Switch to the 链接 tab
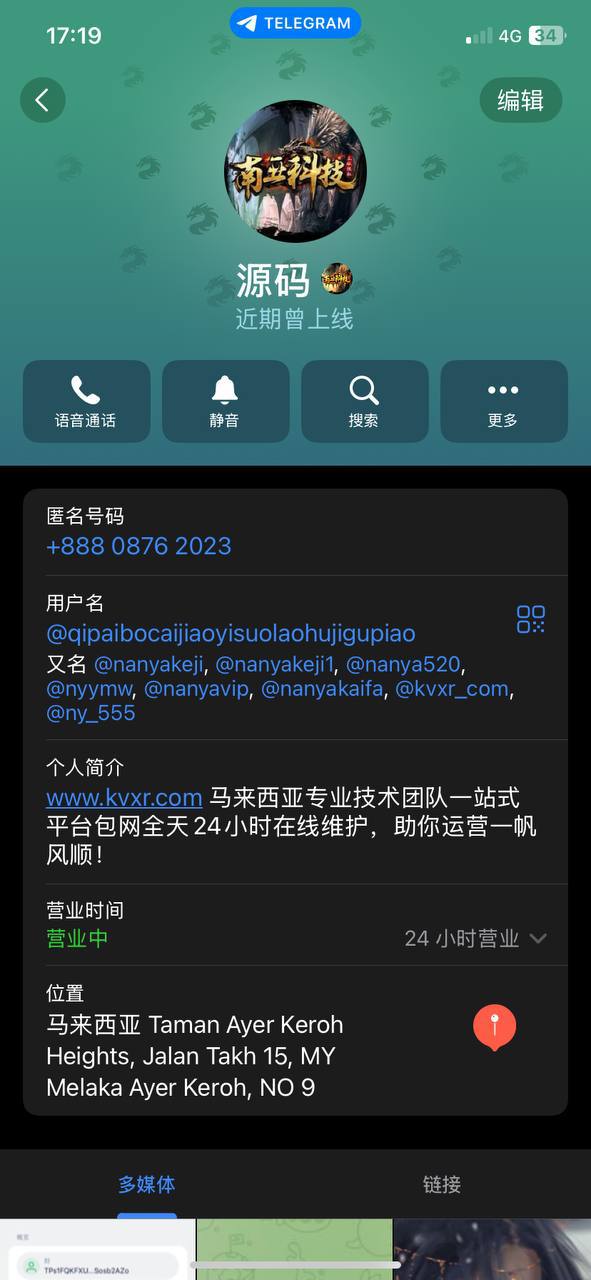The width and height of the screenshot is (591, 1280). [x=442, y=1185]
